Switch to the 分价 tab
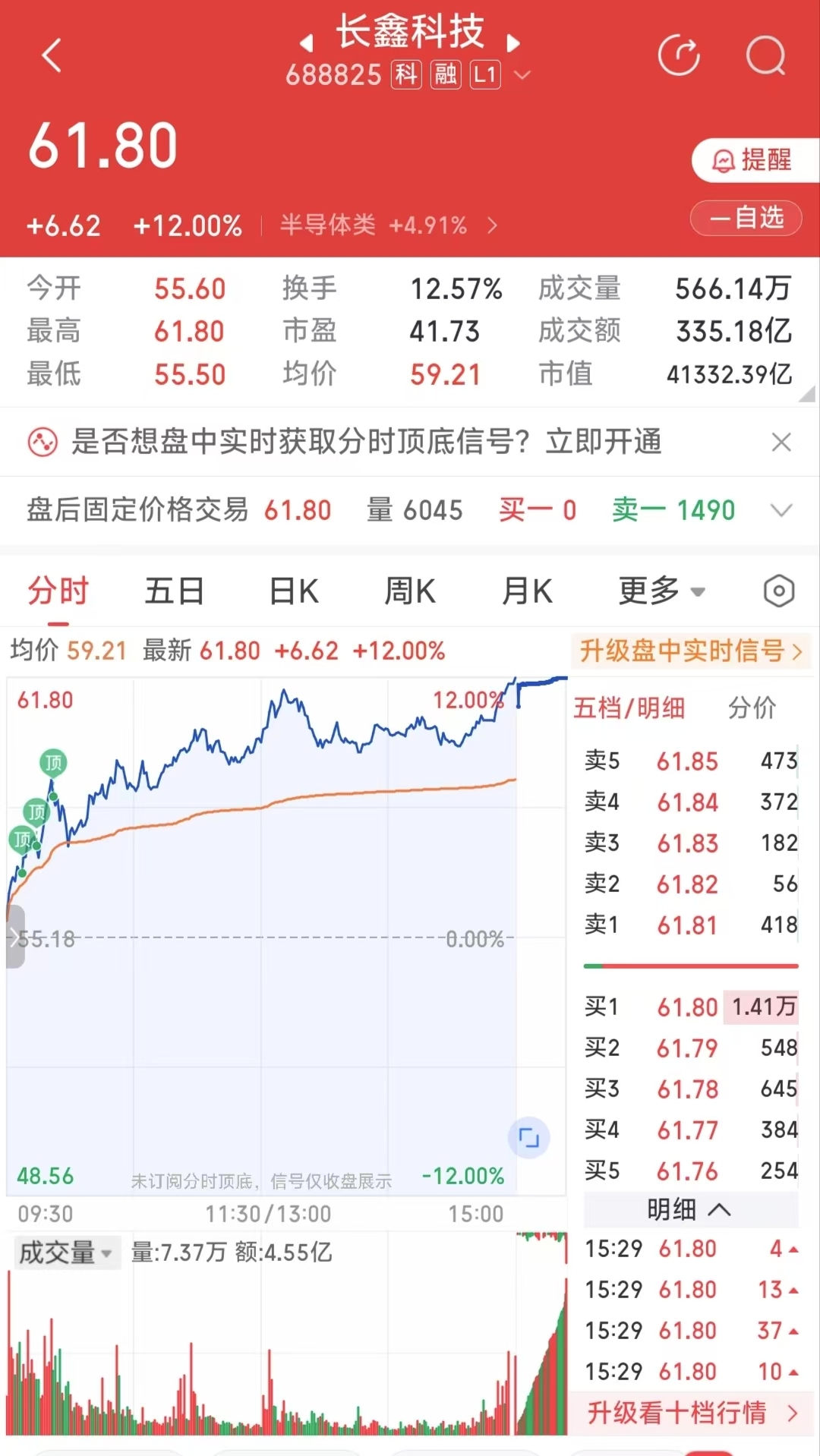Screen dimensions: 820x1456 [x=752, y=708]
